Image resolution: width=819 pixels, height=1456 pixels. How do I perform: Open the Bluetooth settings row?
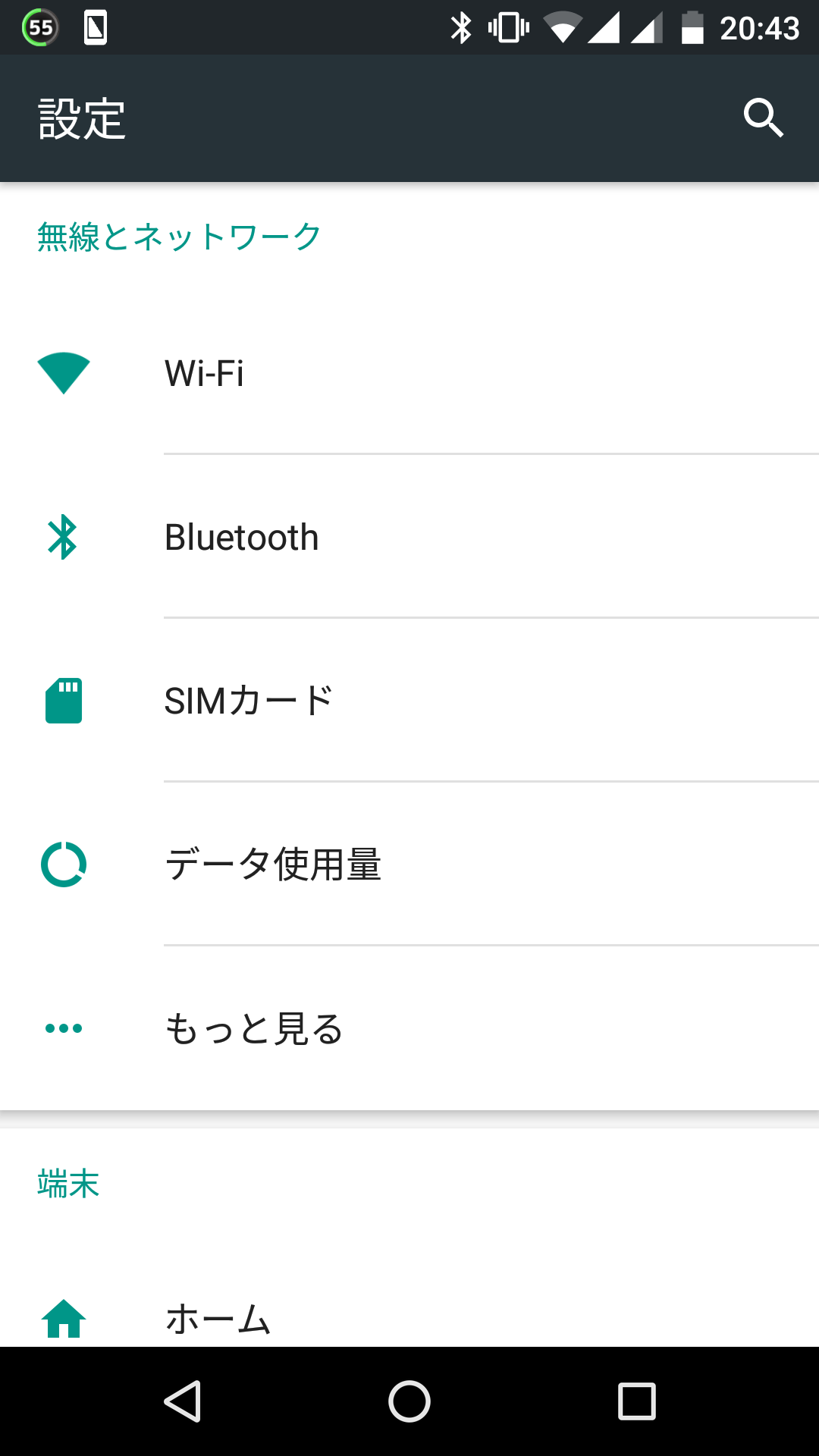409,537
